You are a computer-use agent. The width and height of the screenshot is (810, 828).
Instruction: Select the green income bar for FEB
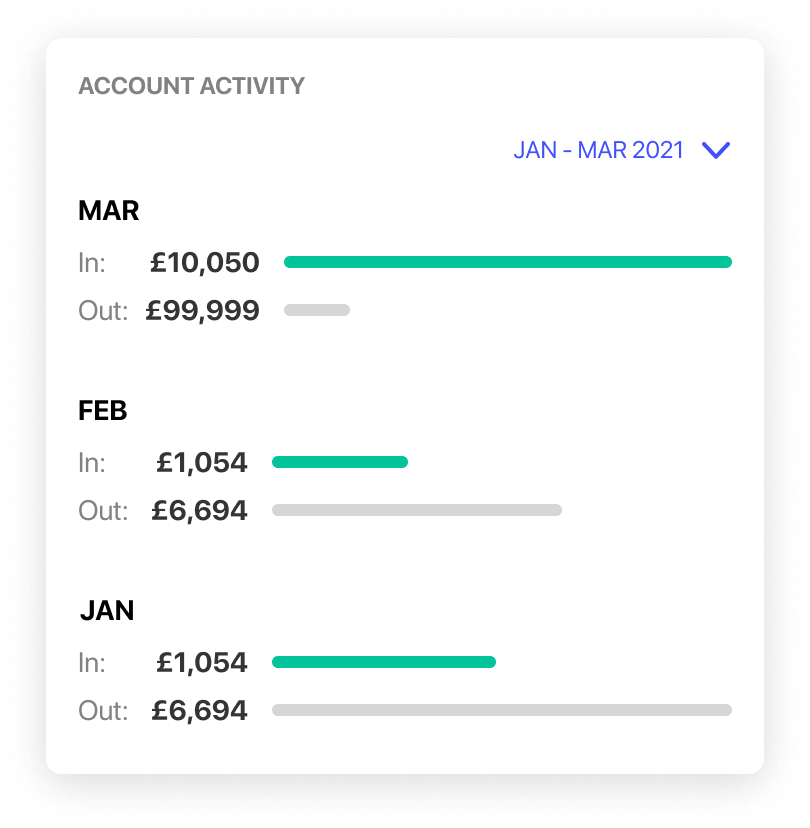[340, 462]
